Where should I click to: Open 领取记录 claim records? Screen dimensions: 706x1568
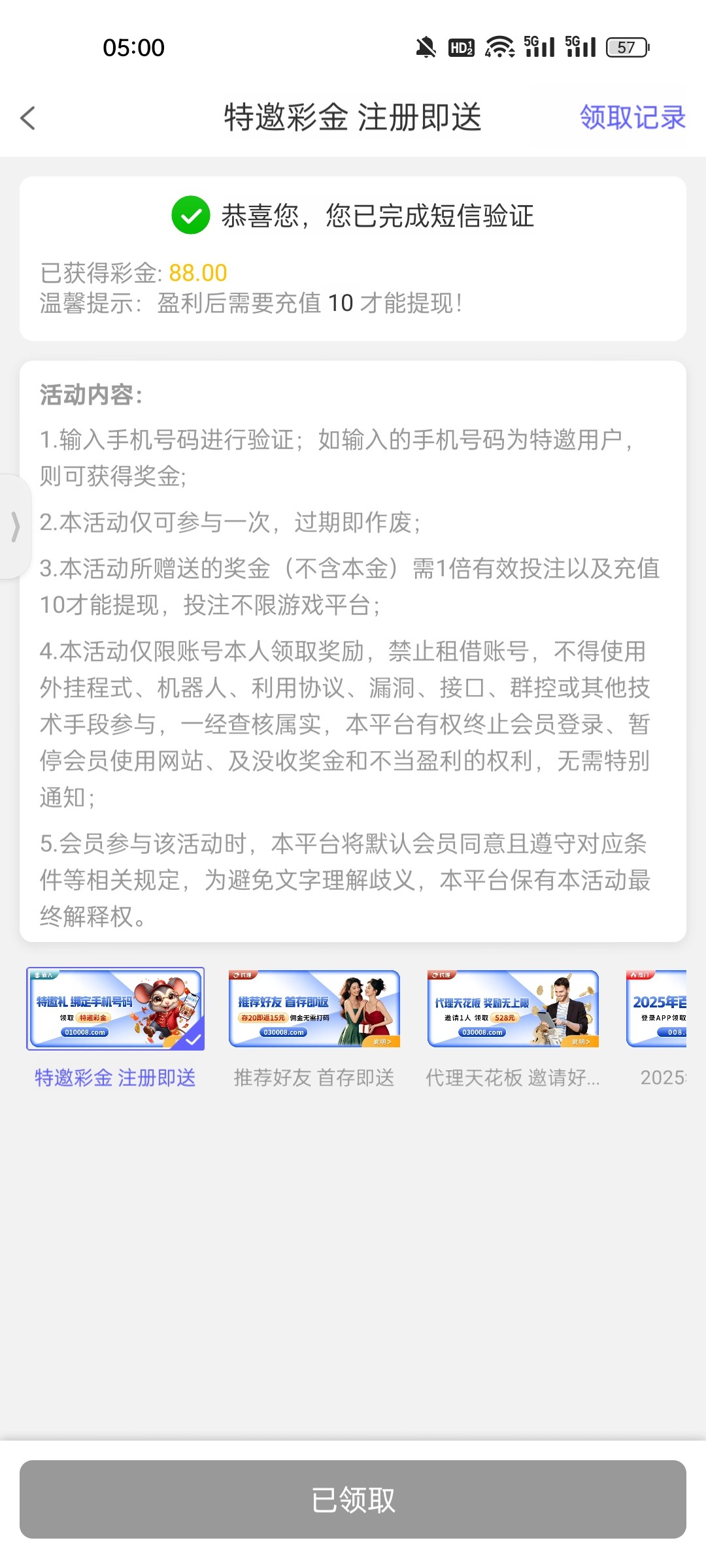(631, 118)
